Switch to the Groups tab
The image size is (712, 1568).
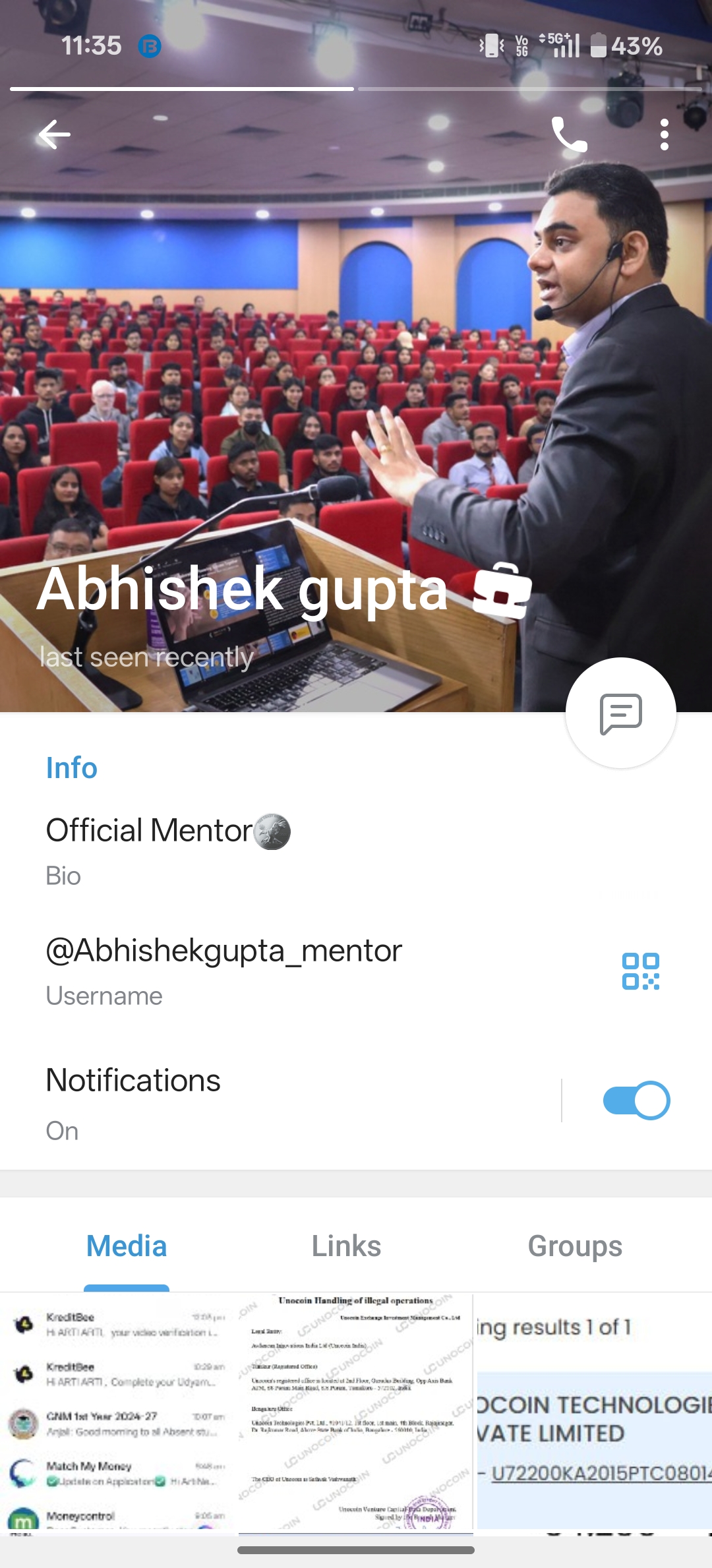point(575,1247)
